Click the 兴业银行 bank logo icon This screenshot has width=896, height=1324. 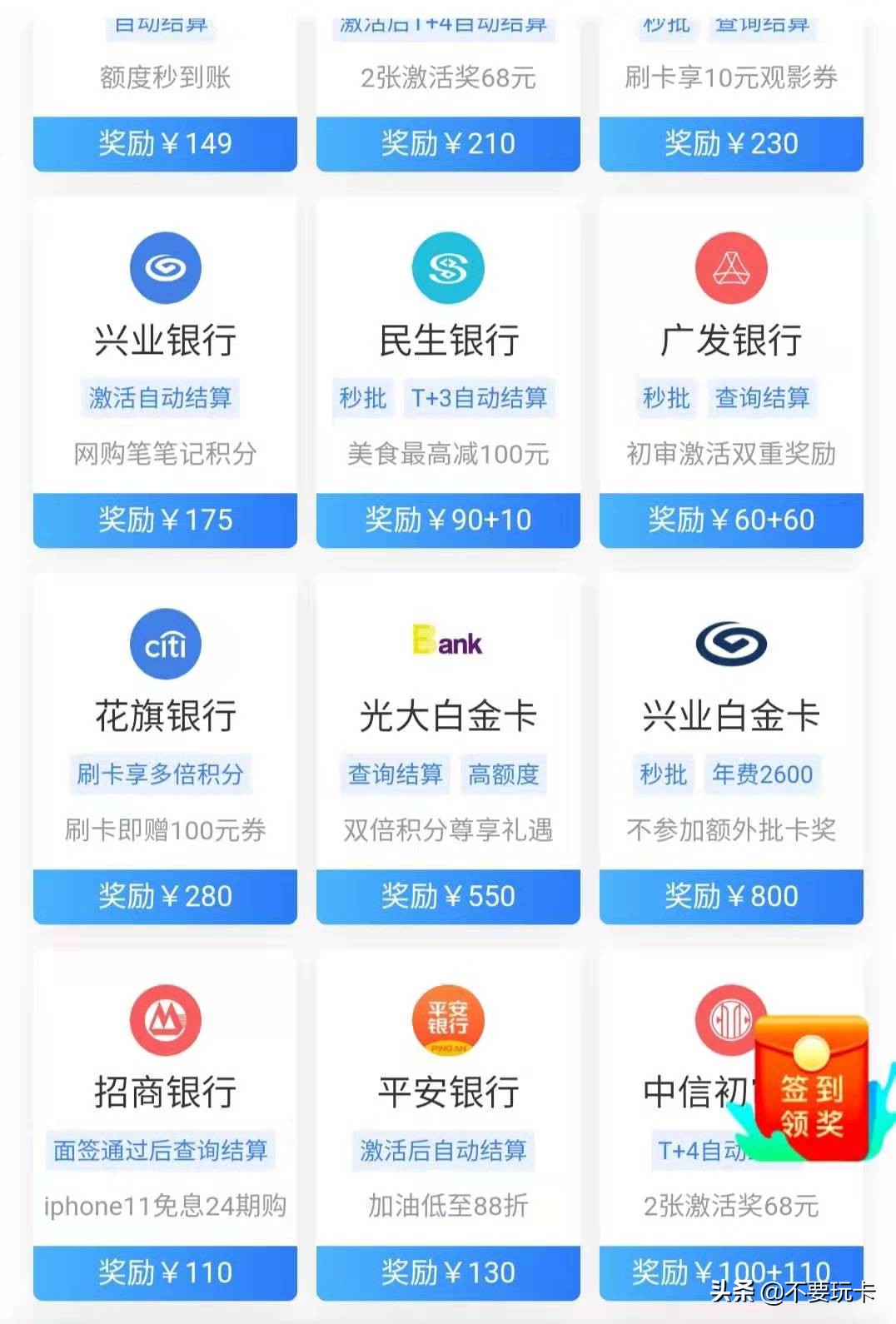tap(164, 266)
